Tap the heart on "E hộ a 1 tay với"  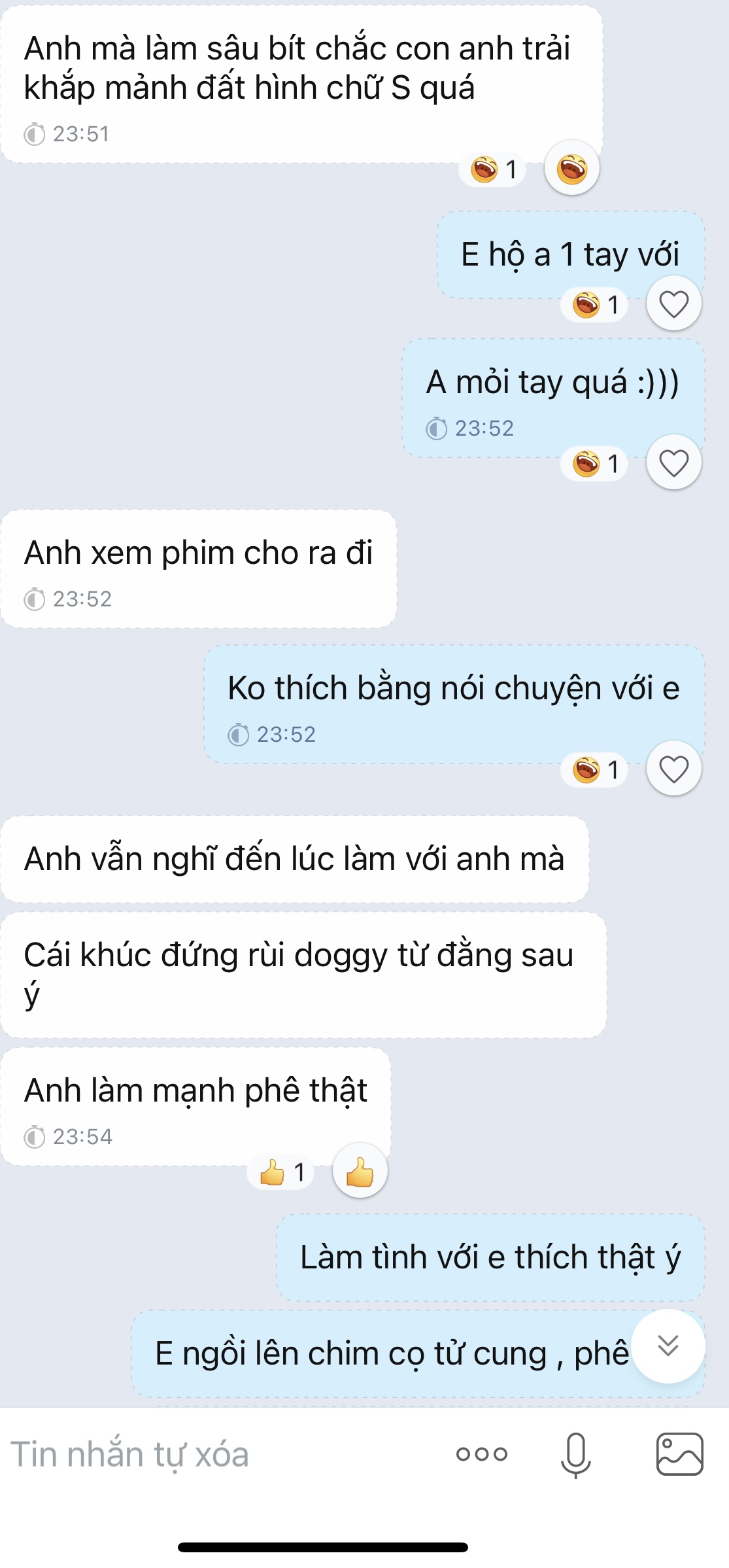[x=674, y=304]
